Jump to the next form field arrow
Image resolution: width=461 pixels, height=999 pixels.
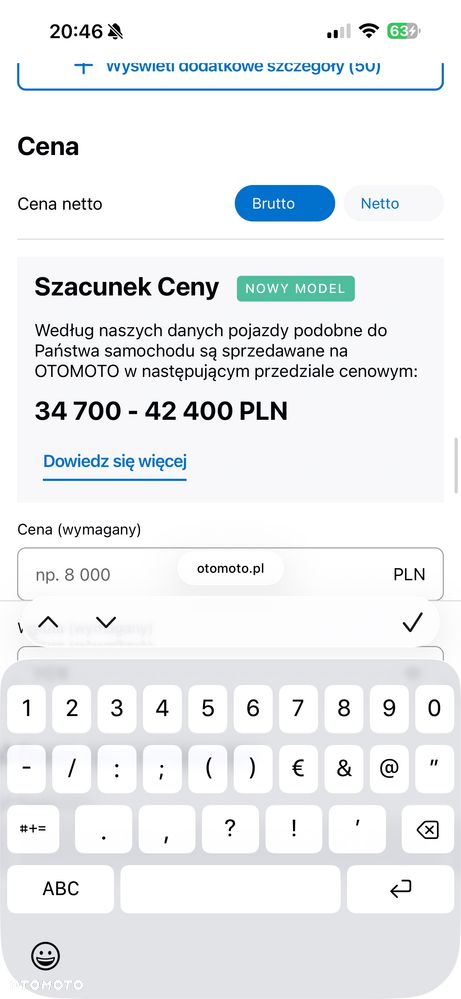pos(106,622)
